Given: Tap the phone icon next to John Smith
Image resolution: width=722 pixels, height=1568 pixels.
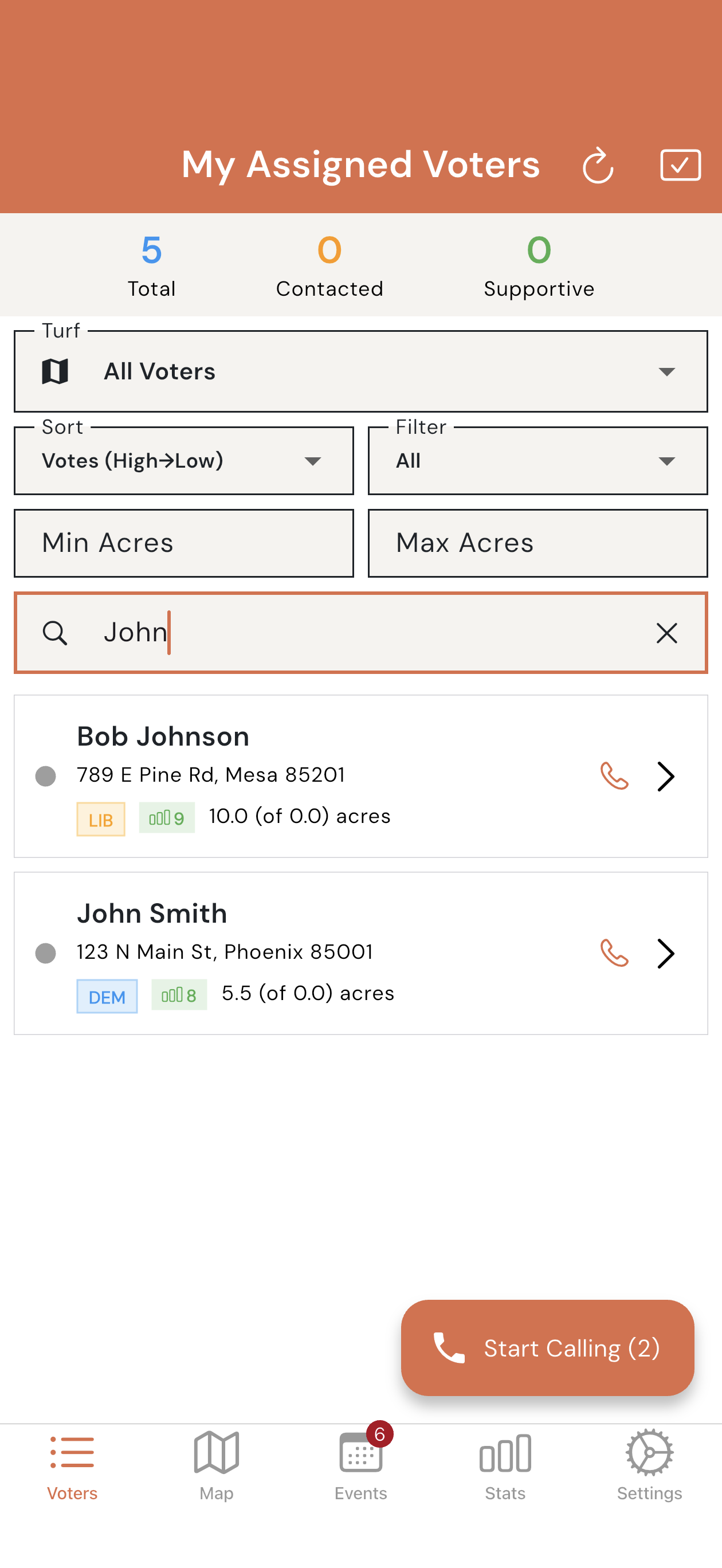Looking at the screenshot, I should tap(615, 953).
